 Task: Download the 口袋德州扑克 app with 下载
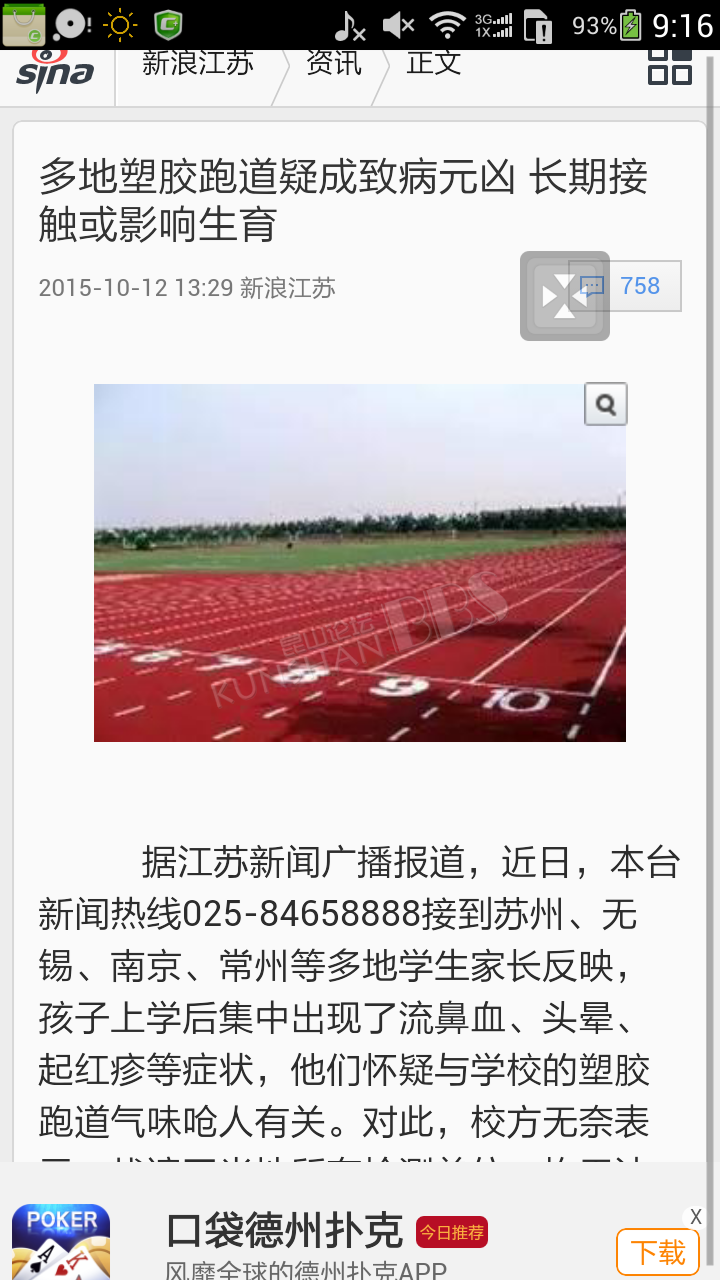coord(657,1252)
